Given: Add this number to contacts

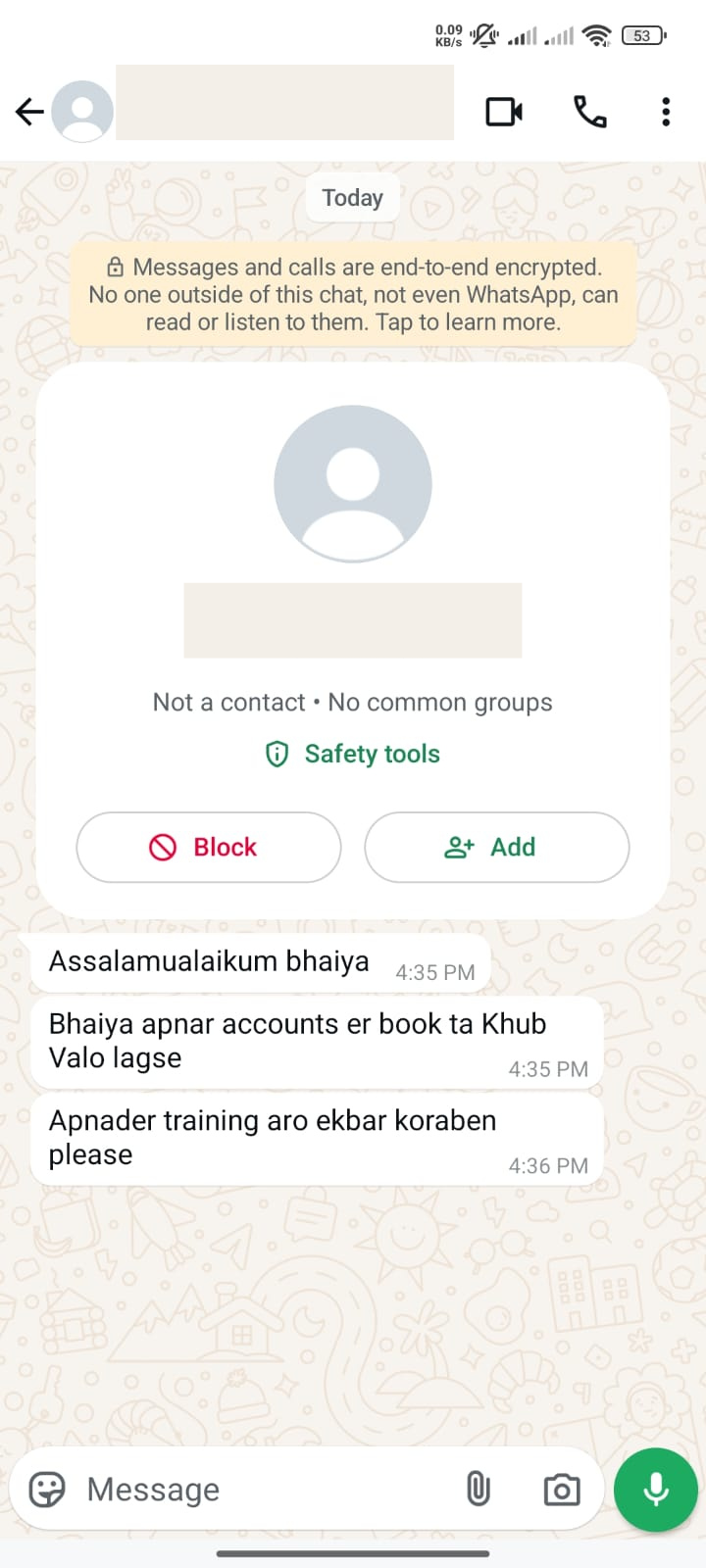Looking at the screenshot, I should click(496, 847).
